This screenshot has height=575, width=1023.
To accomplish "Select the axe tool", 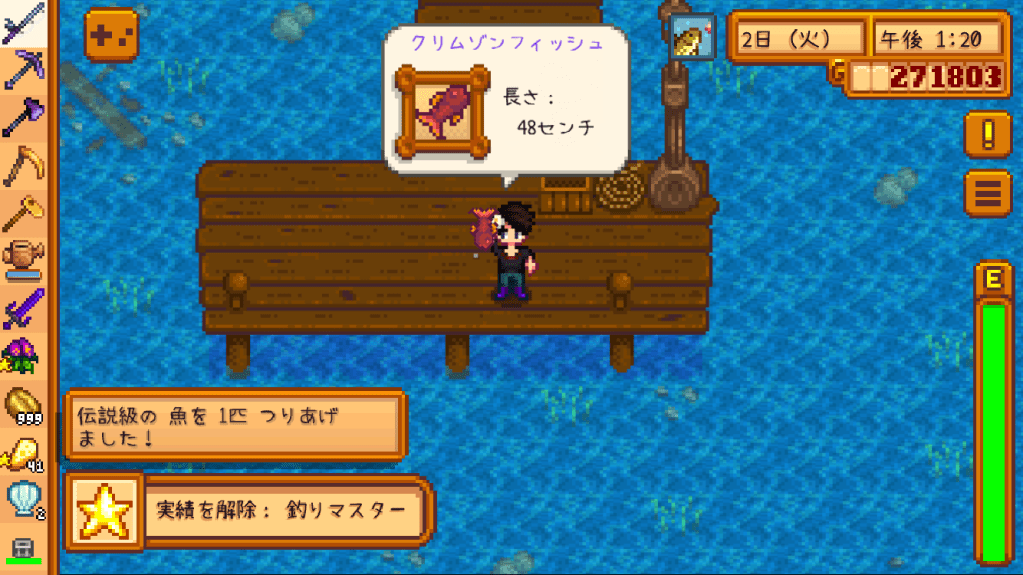I will [x=24, y=118].
